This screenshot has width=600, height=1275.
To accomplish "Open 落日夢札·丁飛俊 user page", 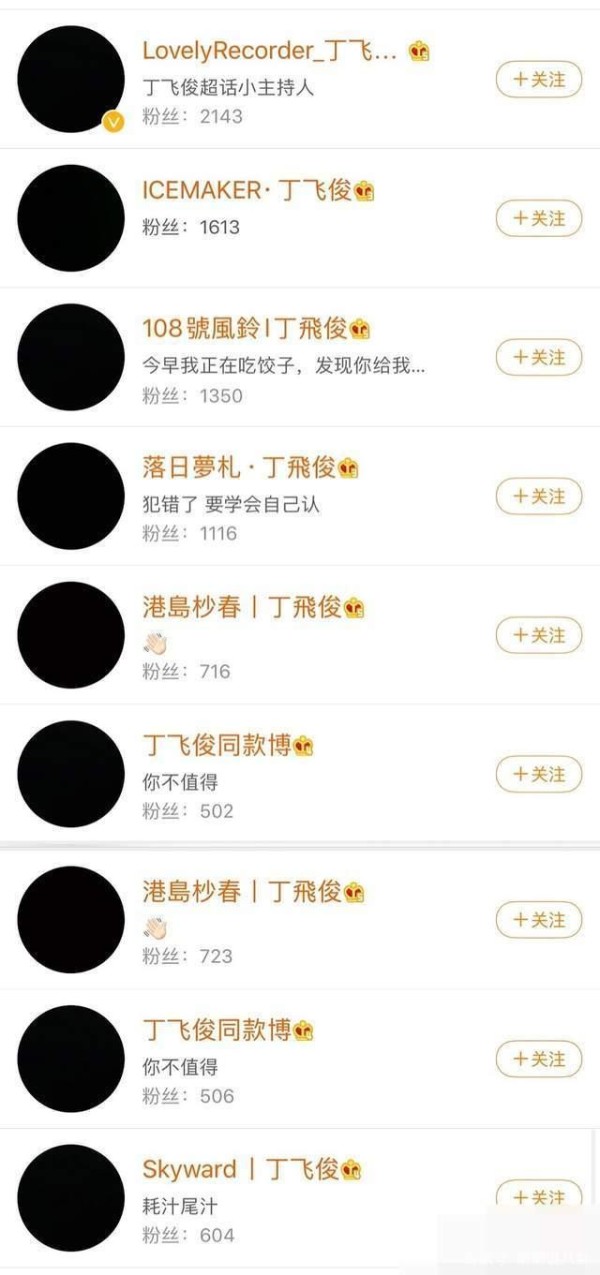I will [x=300, y=496].
